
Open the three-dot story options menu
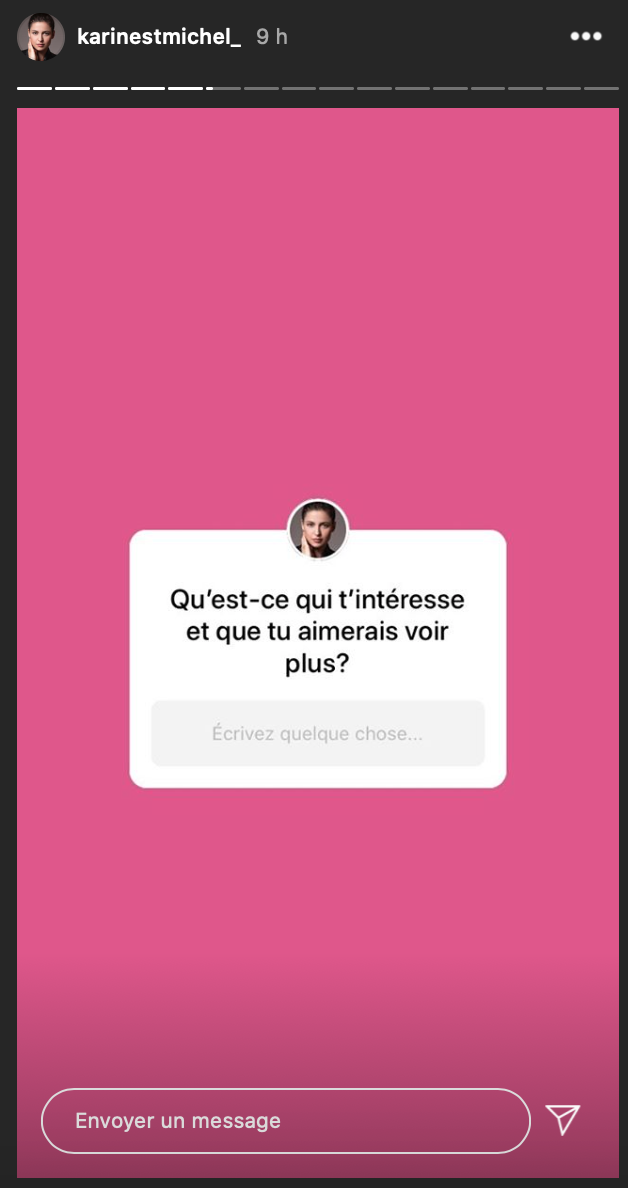tap(586, 37)
